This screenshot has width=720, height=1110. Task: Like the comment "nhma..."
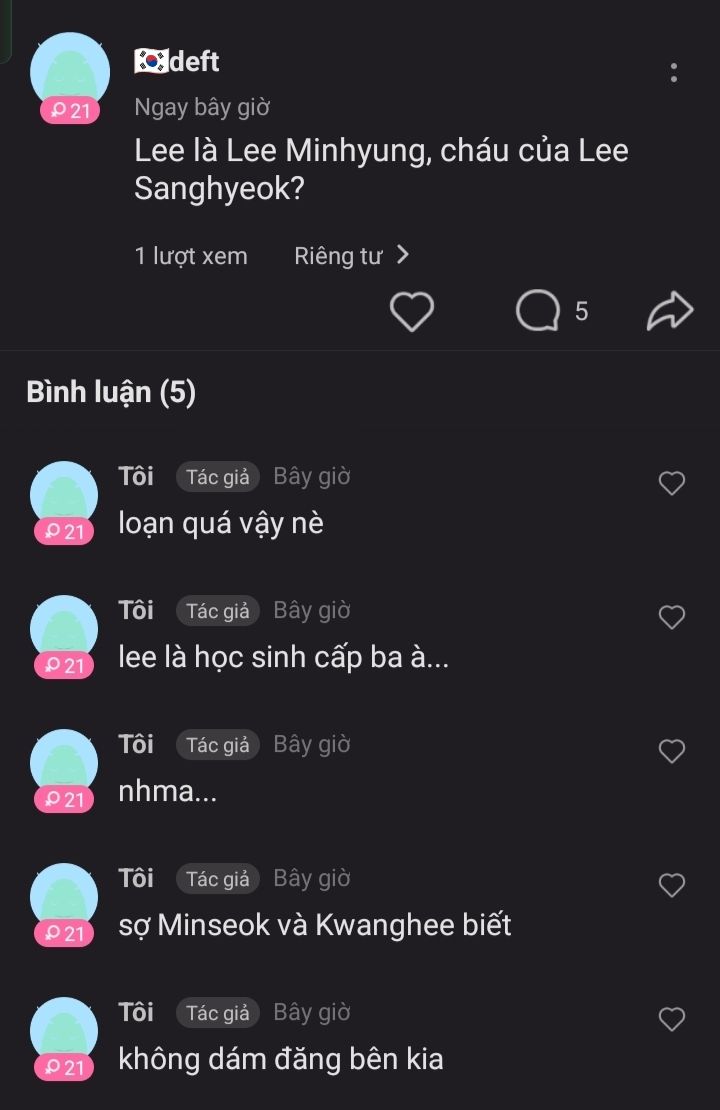pyautogui.click(x=672, y=751)
